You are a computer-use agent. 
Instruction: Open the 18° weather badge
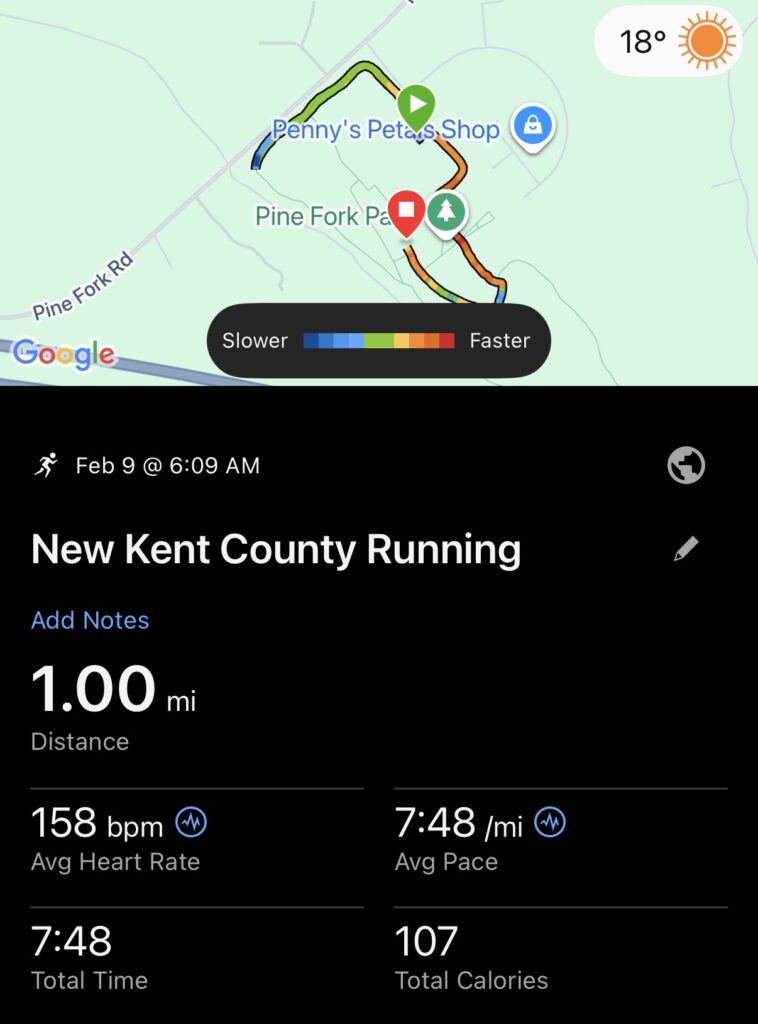(668, 42)
